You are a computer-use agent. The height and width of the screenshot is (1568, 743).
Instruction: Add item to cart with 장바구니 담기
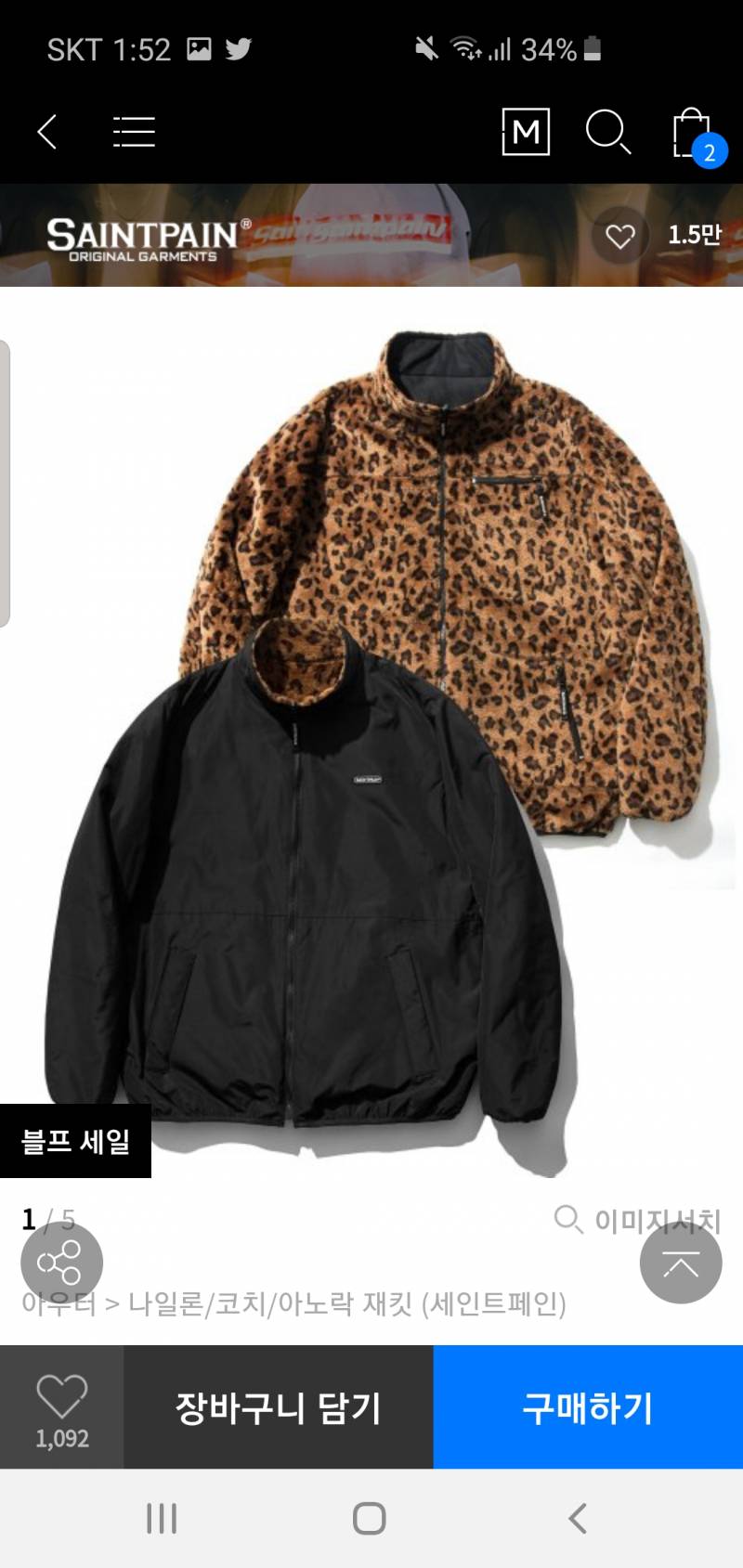pos(279,1407)
